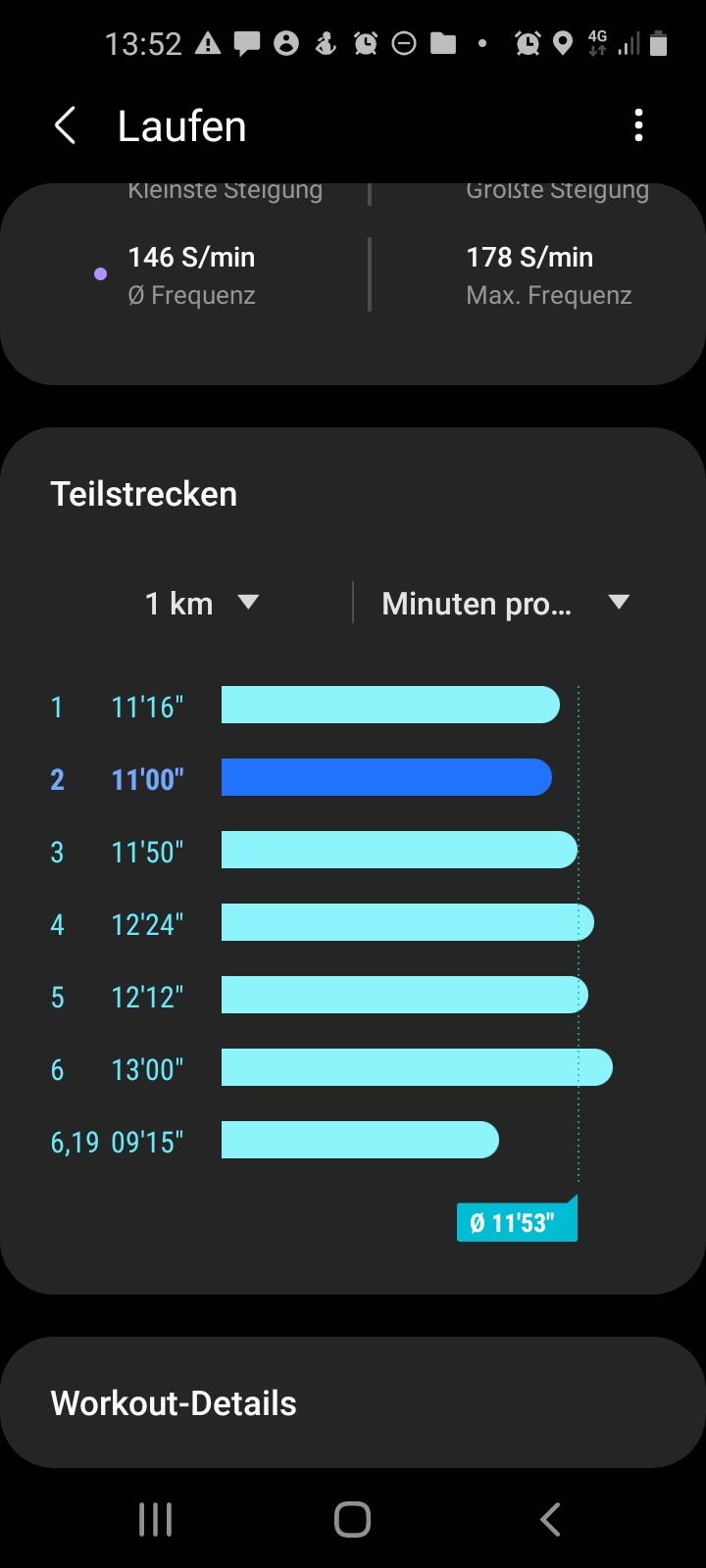Open the 1 km split distance dropdown
706x1568 pixels.
202,603
